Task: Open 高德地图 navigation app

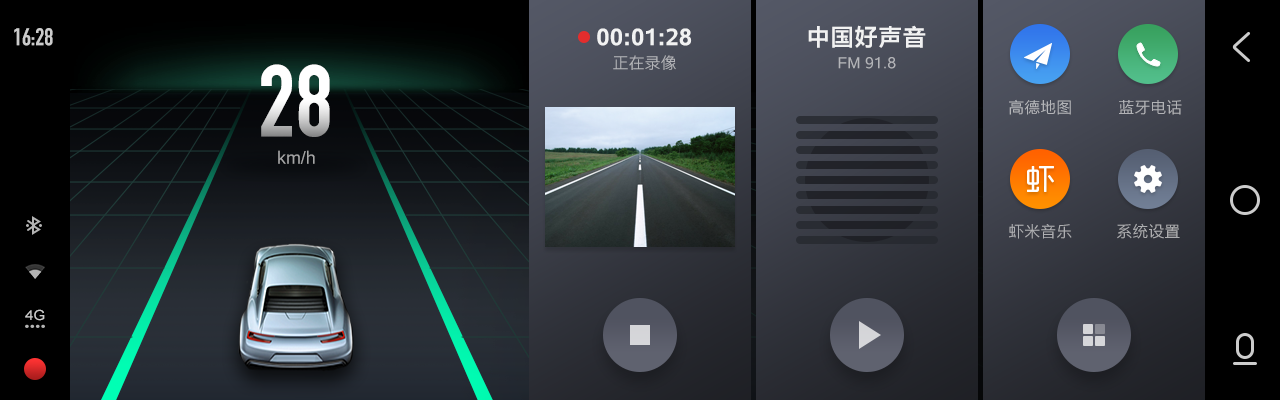Action: click(1040, 54)
